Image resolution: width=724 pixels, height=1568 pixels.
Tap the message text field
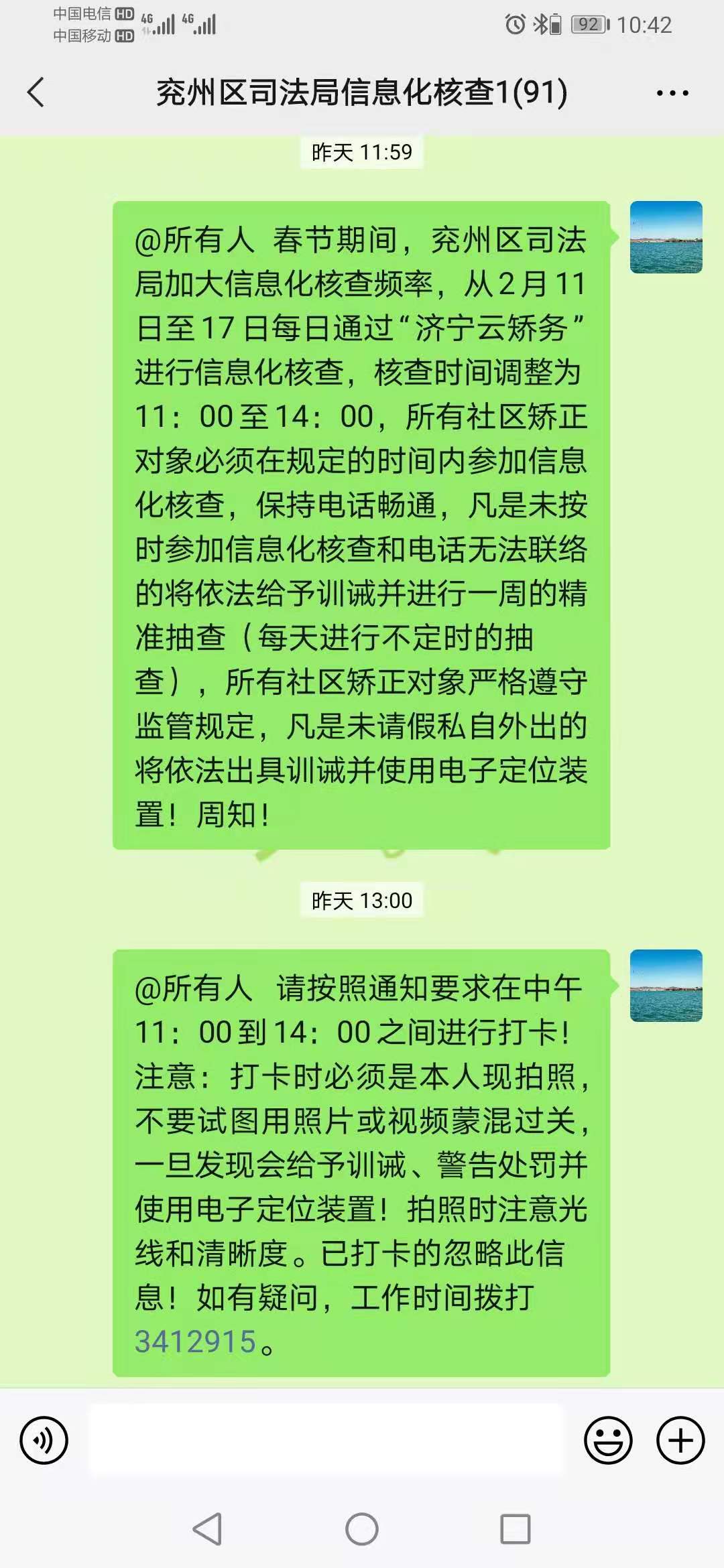[327, 1441]
